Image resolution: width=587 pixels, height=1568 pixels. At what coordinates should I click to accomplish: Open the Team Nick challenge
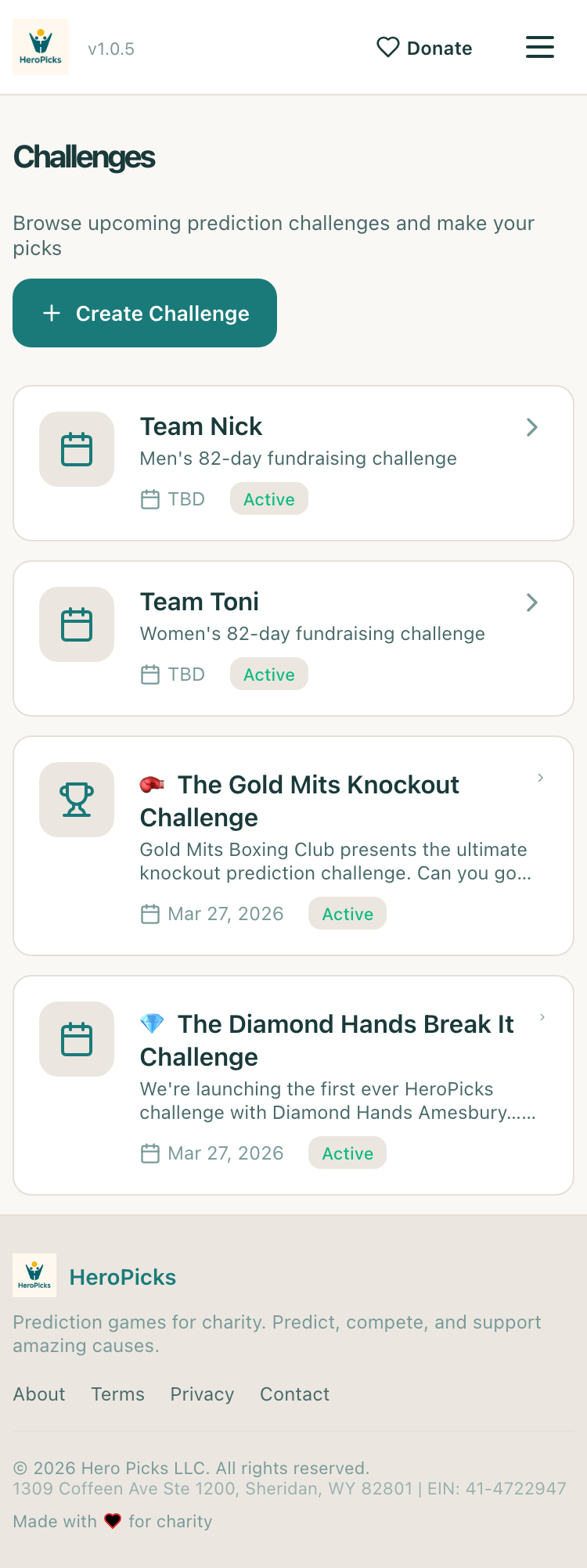click(x=293, y=463)
